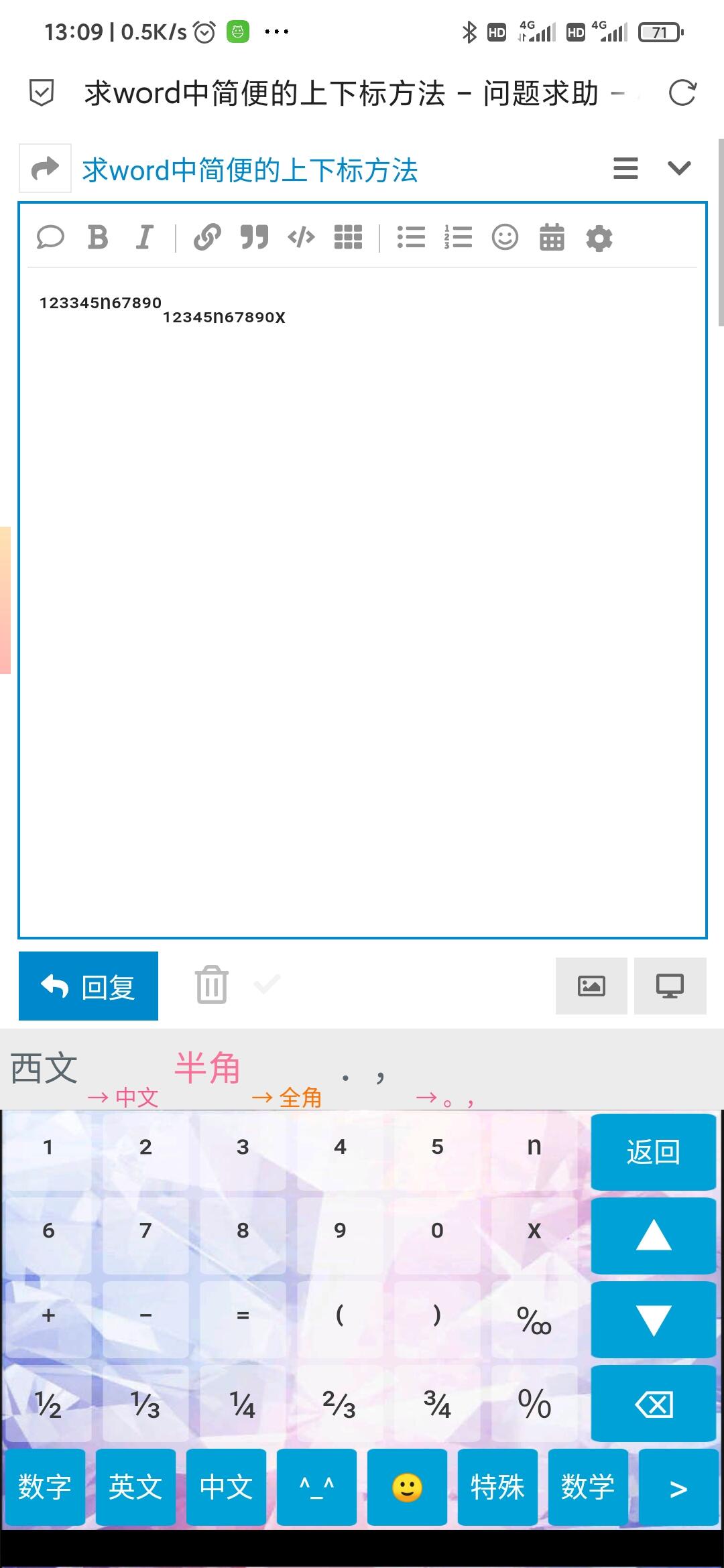Add a bulleted list
724x1568 pixels.
tap(411, 237)
